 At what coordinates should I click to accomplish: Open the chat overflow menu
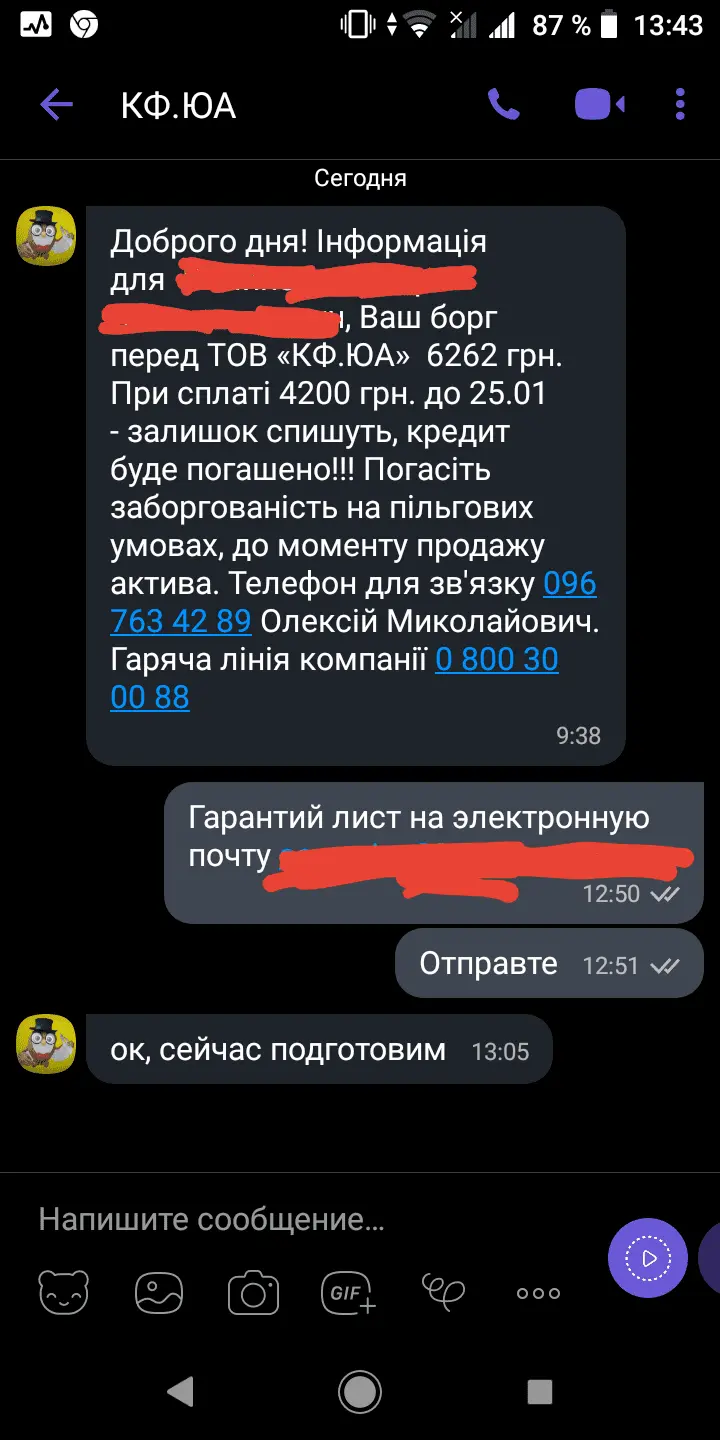680,104
